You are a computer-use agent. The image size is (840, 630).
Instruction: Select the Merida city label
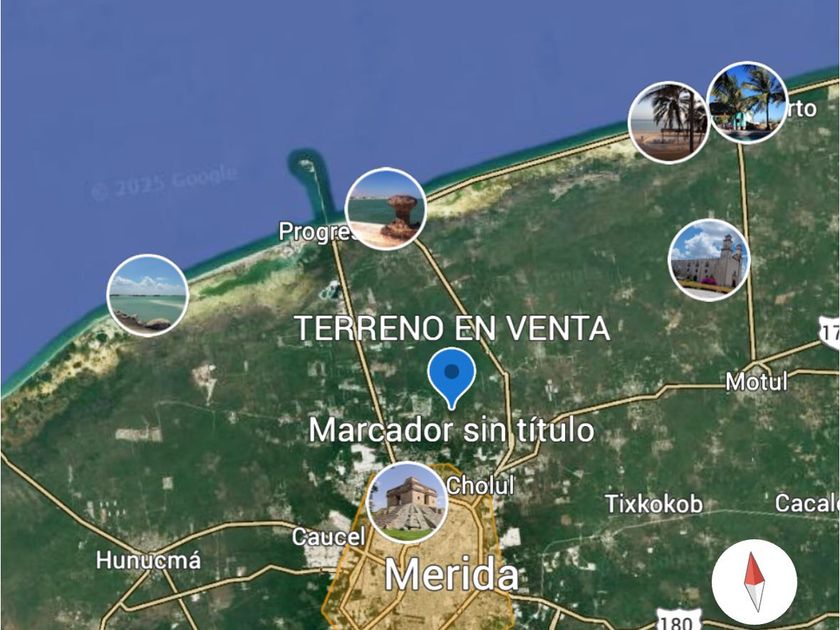pyautogui.click(x=452, y=575)
